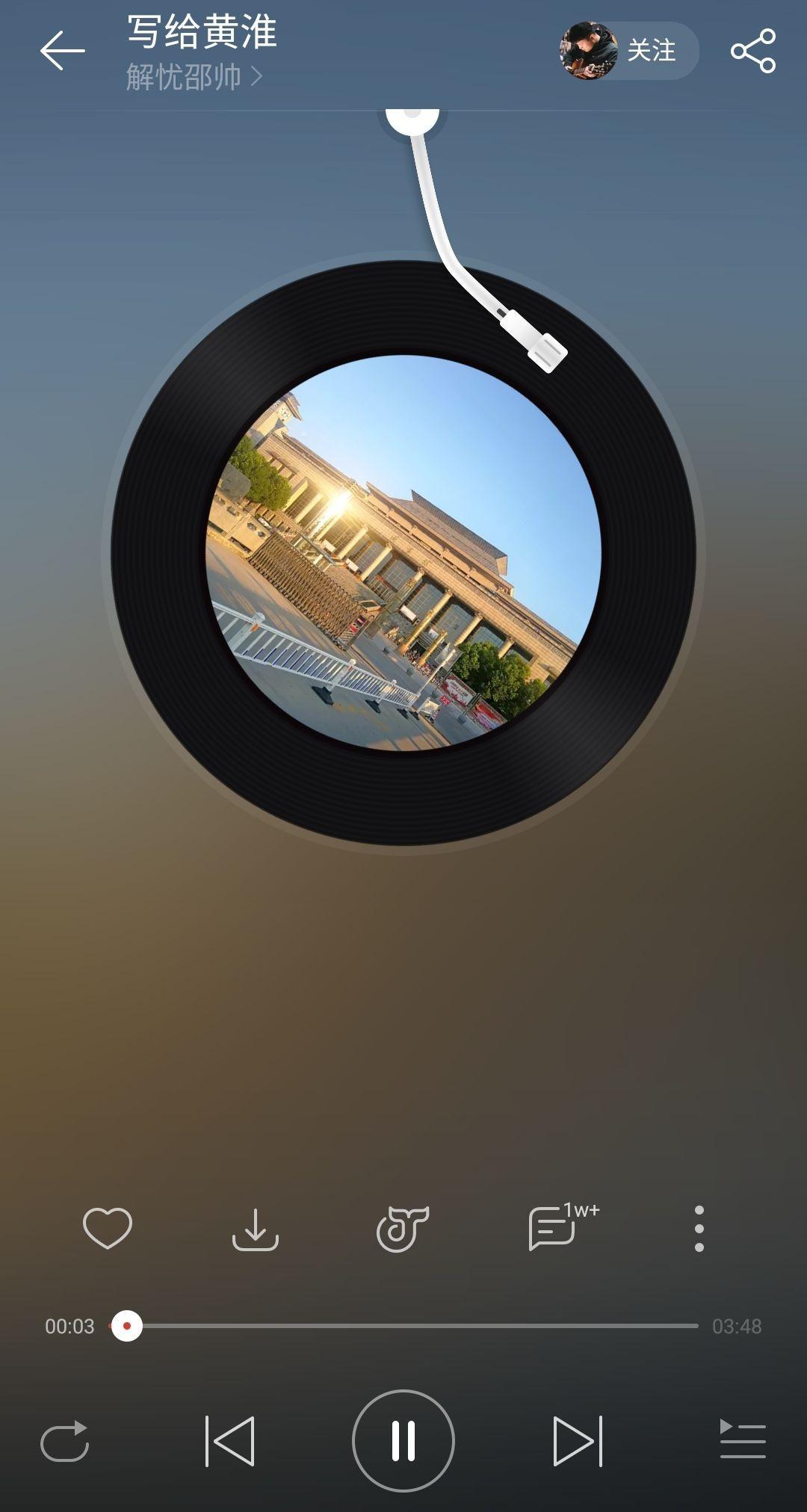
Task: Open the whale sound effects icon
Action: (x=402, y=1229)
